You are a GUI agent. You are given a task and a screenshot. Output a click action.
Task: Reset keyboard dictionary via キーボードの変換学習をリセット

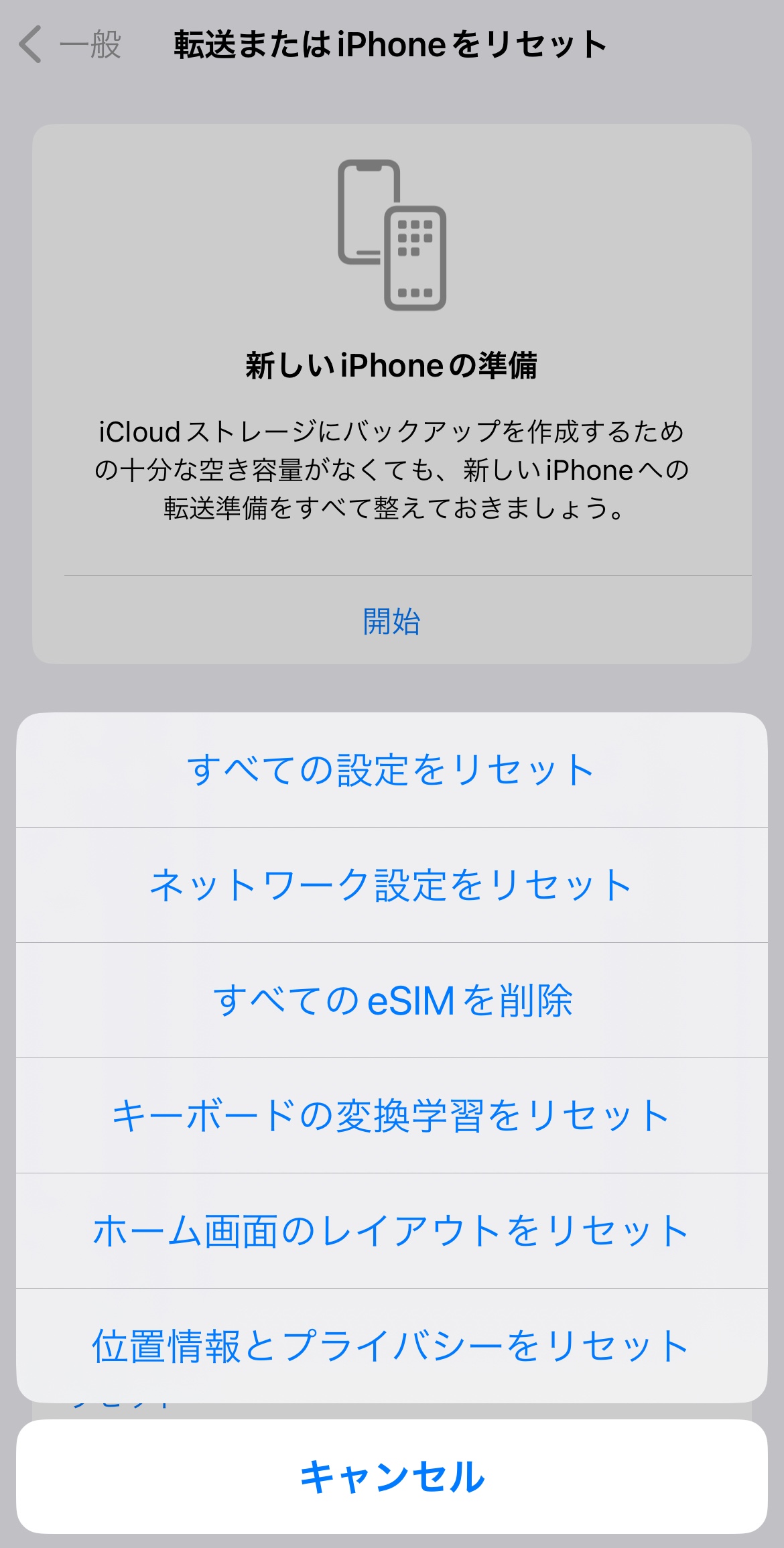pos(391,1115)
